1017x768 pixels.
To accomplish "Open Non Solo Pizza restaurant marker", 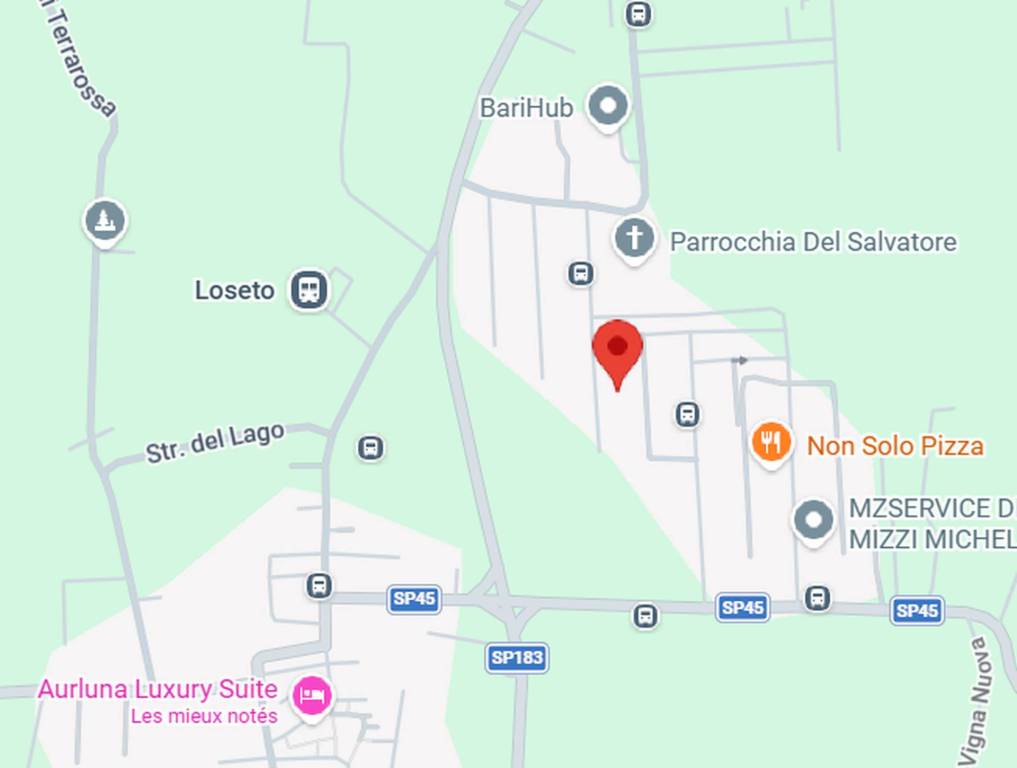I will pyautogui.click(x=771, y=442).
